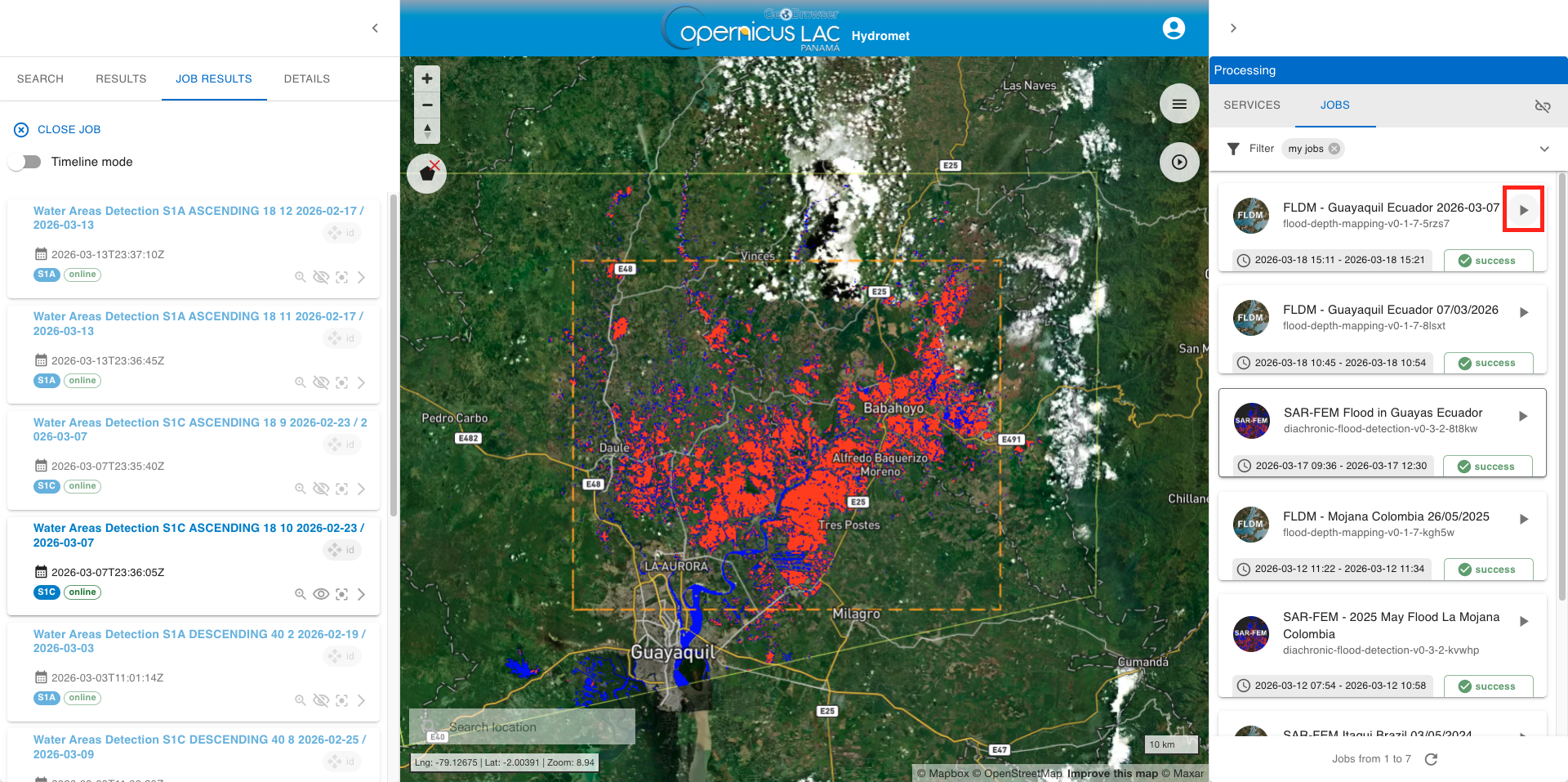
Task: Switch to the SERVICES tab
Action: pyautogui.click(x=1251, y=105)
